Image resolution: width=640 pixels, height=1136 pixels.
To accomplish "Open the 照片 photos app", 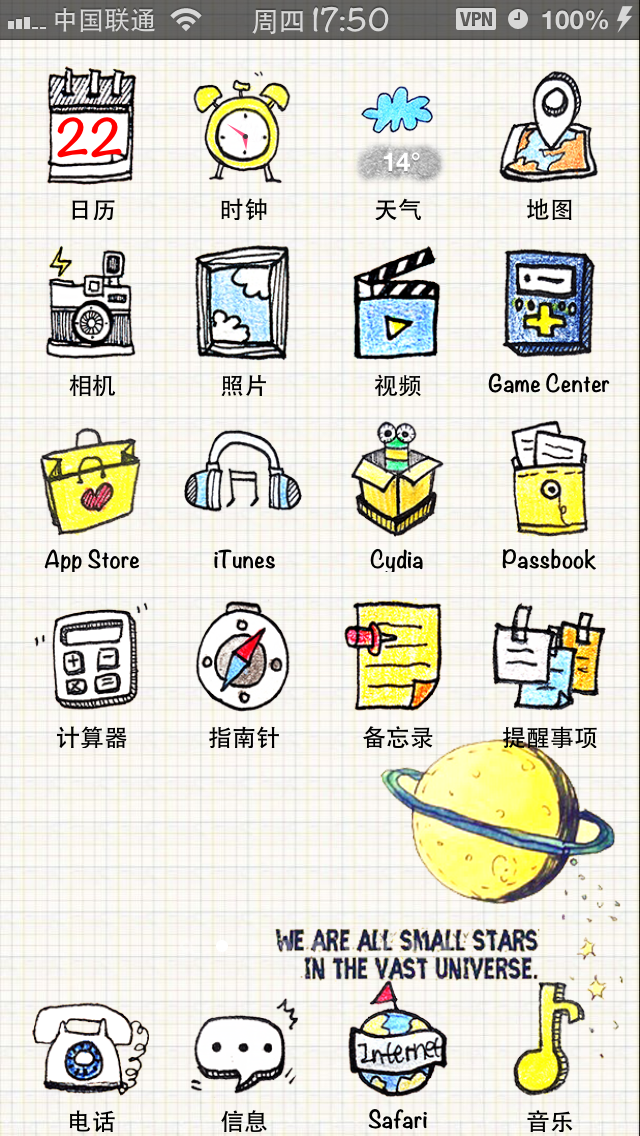I will [x=244, y=304].
